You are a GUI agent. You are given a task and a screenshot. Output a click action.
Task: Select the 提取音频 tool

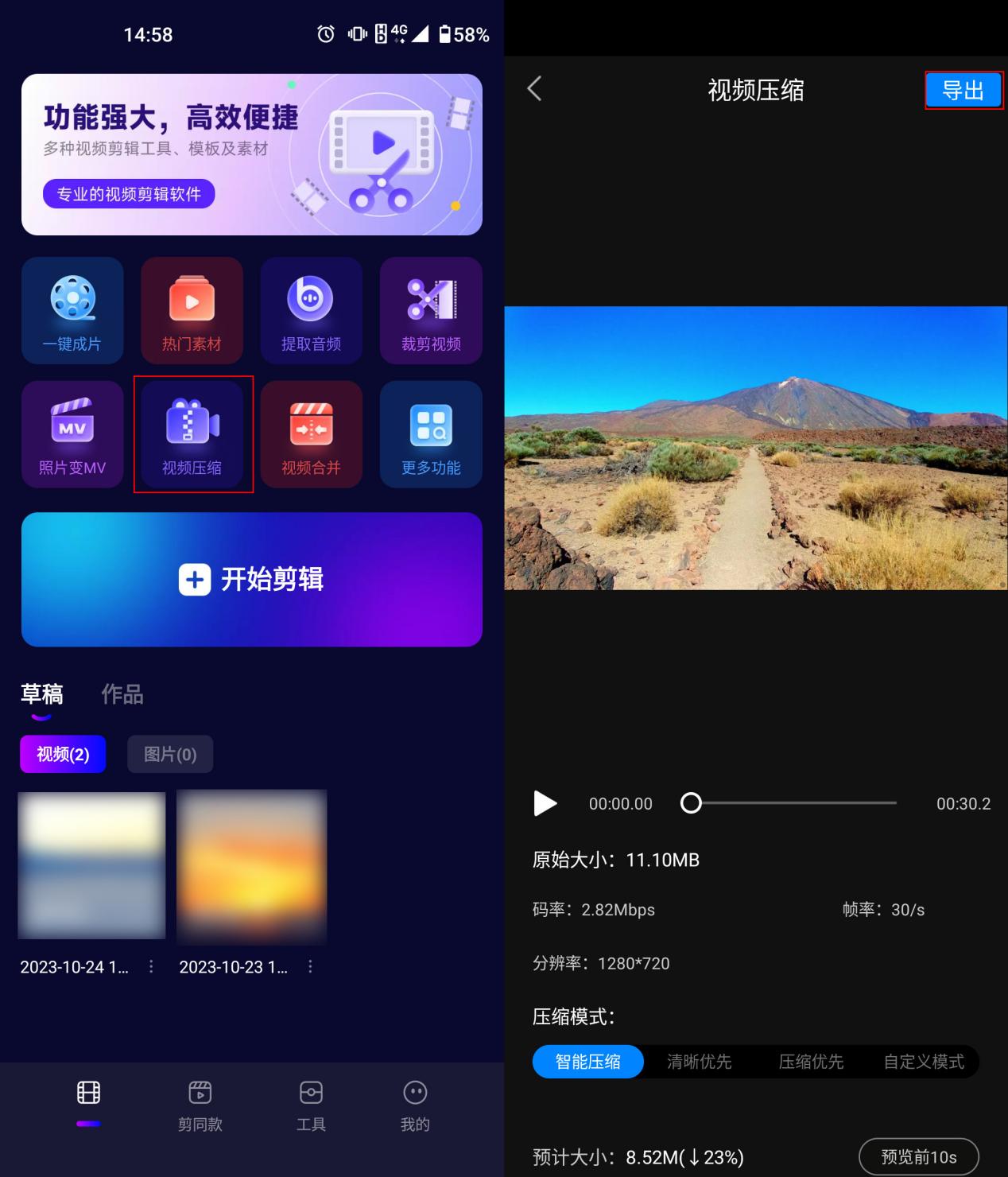tap(311, 310)
